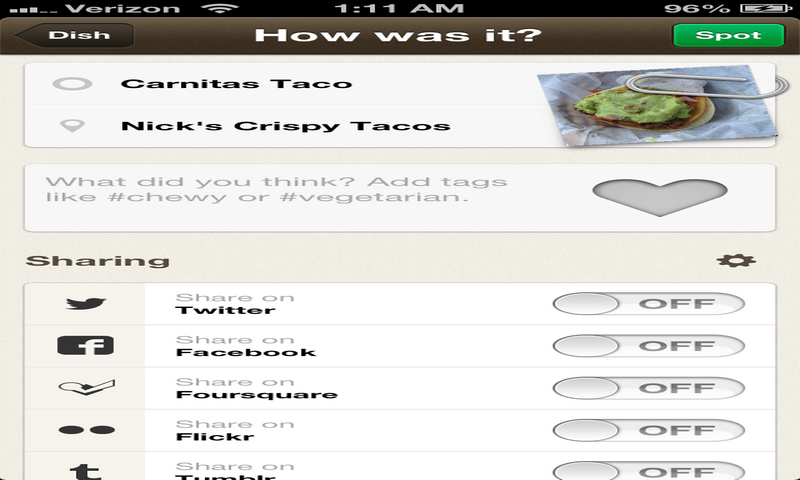Toggle Share on Foursquare on
Image resolution: width=800 pixels, height=480 pixels.
click(x=648, y=388)
